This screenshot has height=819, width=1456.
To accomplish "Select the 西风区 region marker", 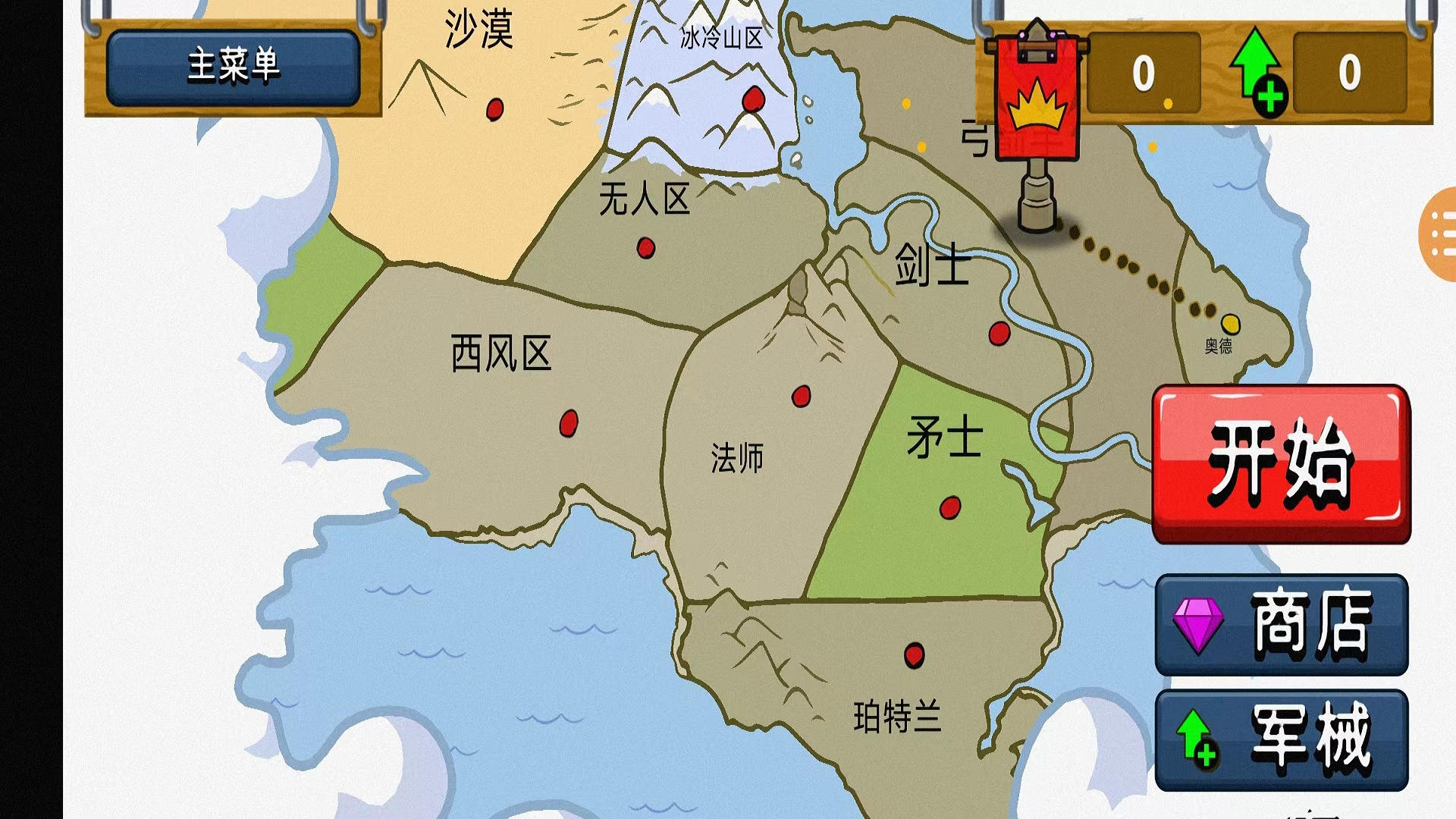I will click(568, 423).
